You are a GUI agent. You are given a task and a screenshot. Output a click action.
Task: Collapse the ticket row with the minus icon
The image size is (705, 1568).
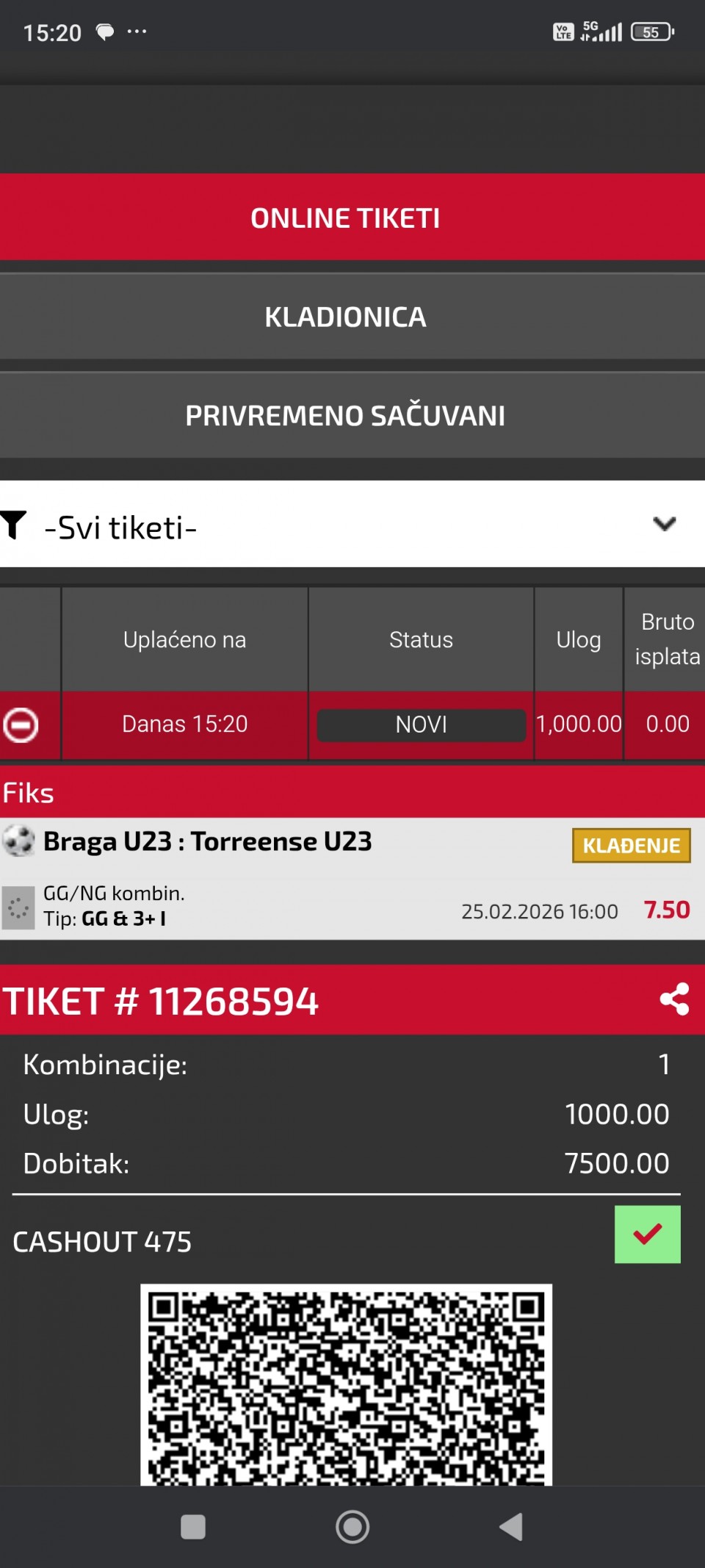coord(21,725)
